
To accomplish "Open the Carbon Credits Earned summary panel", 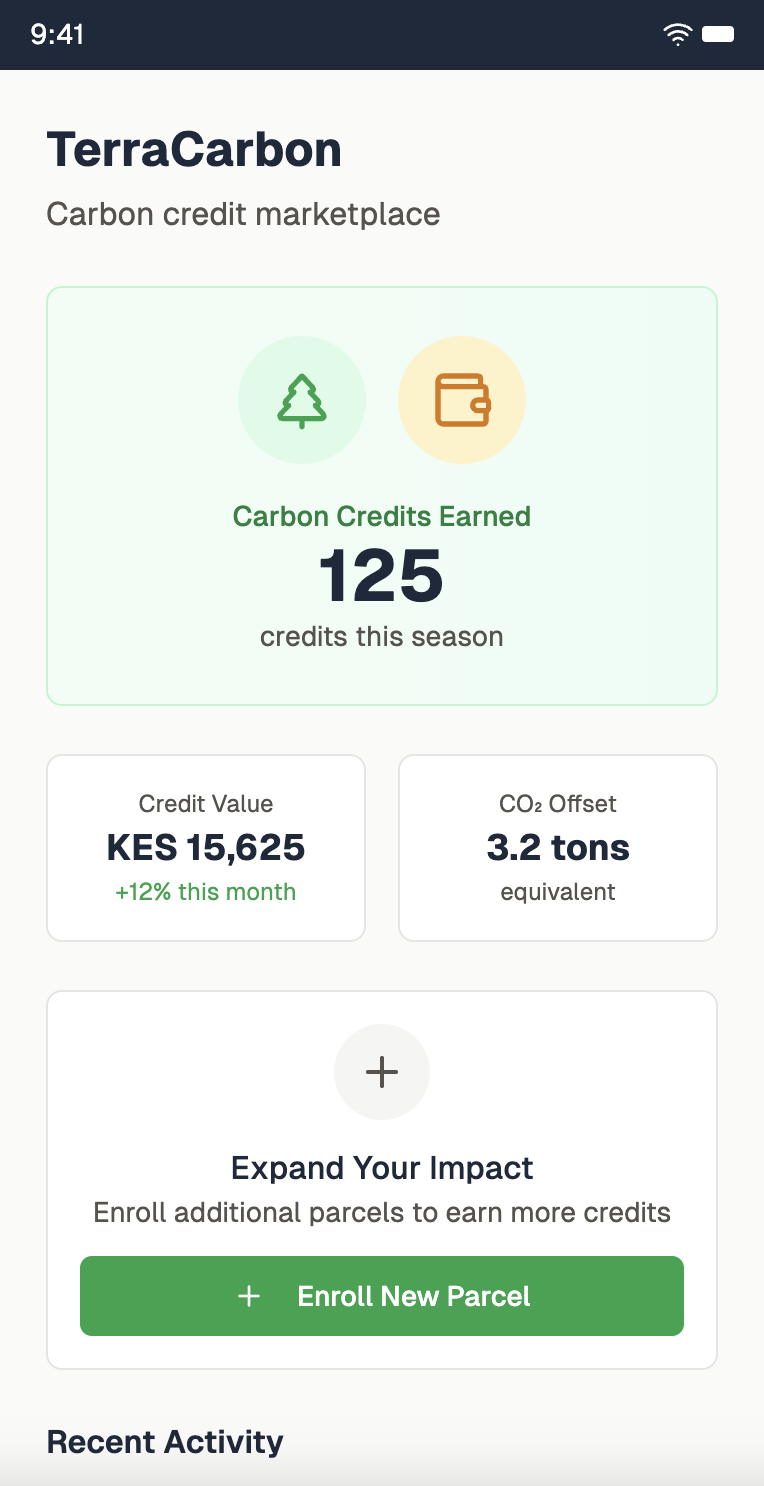I will [381, 496].
